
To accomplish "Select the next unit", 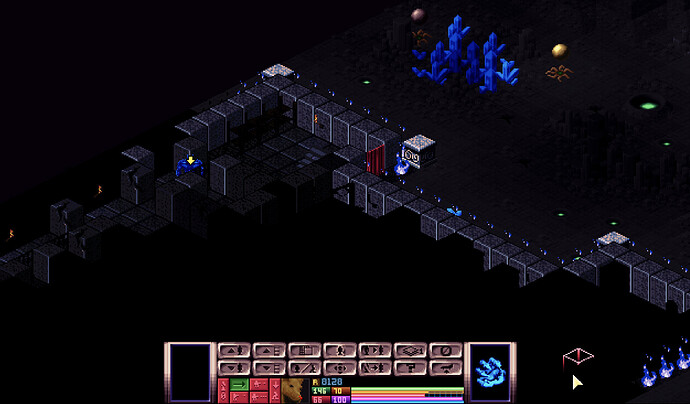I will [x=374, y=350].
